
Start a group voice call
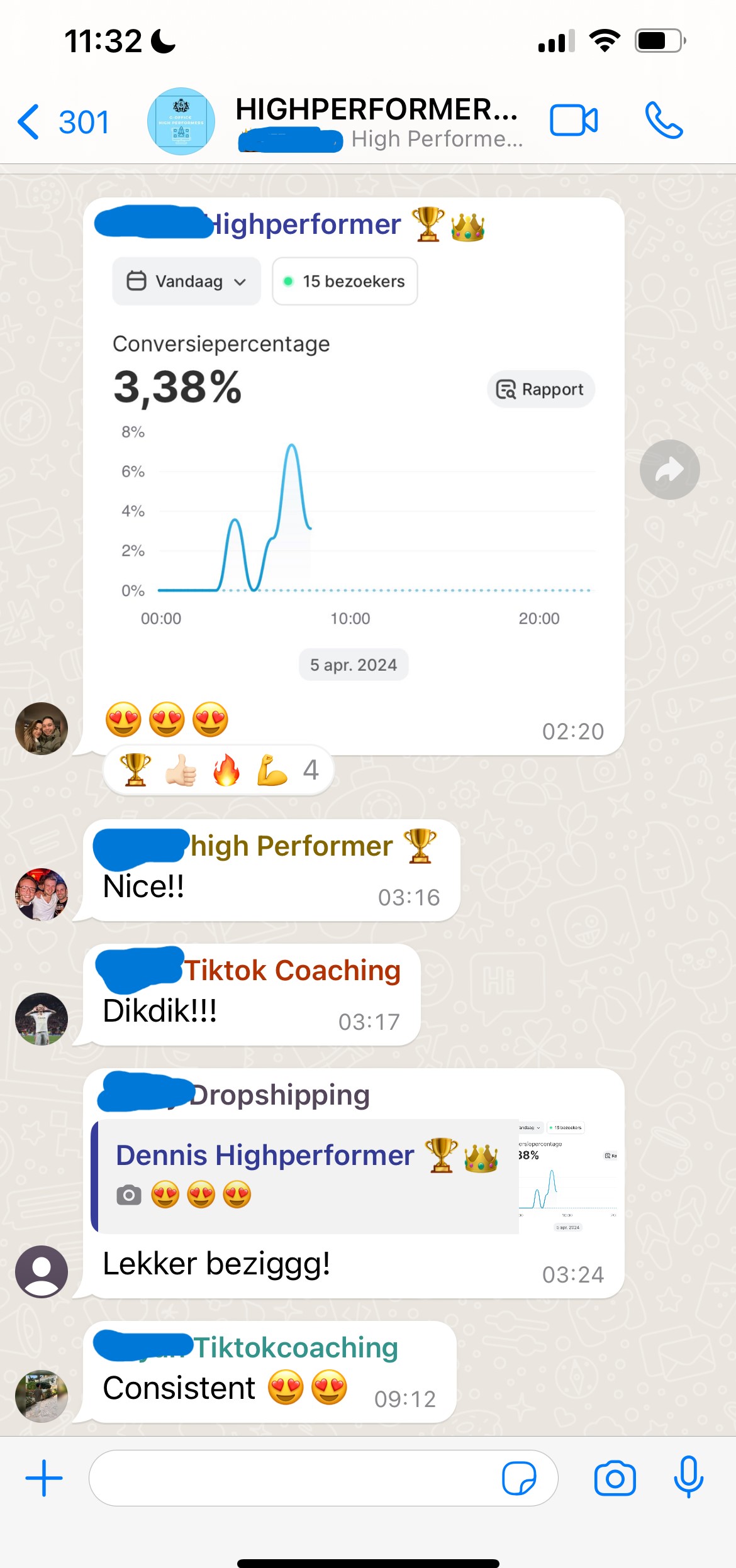pyautogui.click(x=664, y=121)
